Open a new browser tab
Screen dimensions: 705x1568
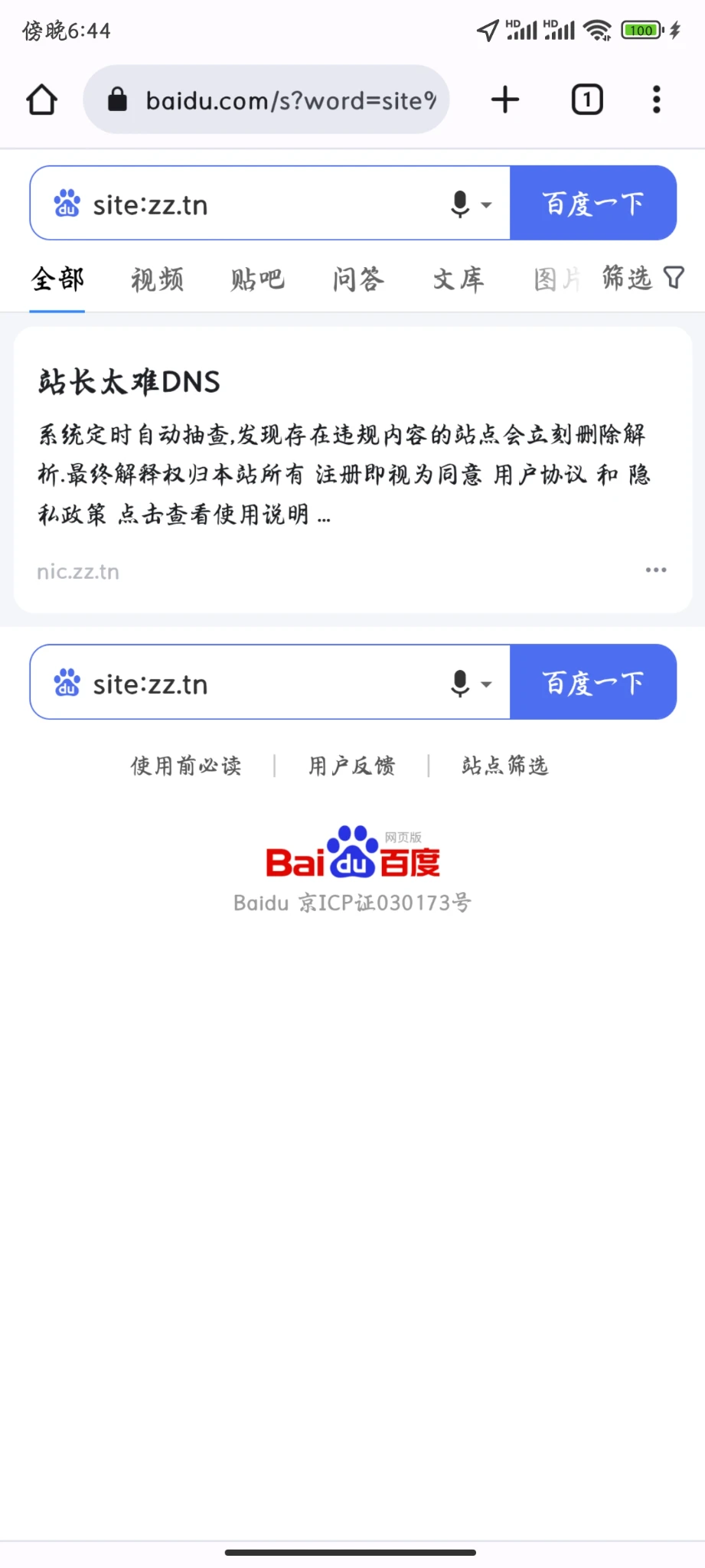(x=505, y=100)
